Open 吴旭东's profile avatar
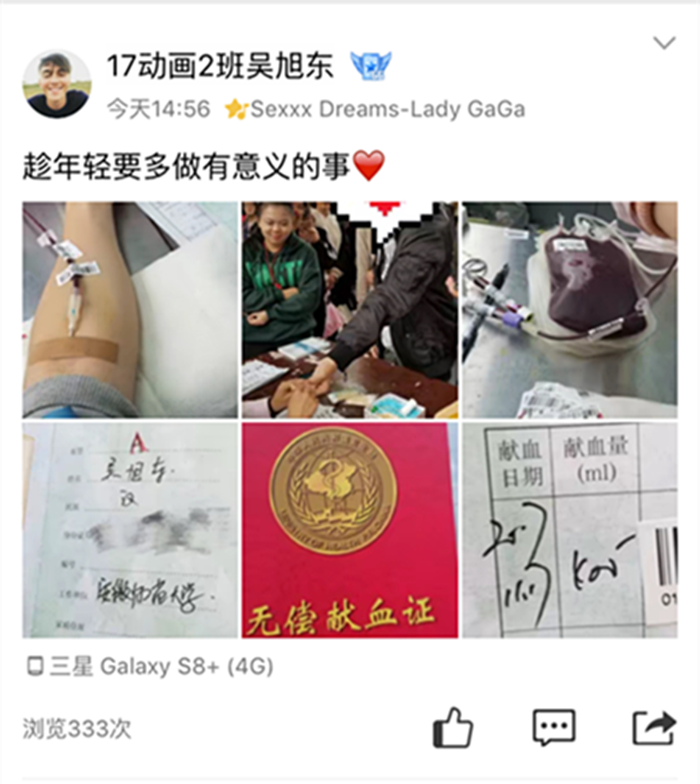This screenshot has width=700, height=784. pos(57,83)
